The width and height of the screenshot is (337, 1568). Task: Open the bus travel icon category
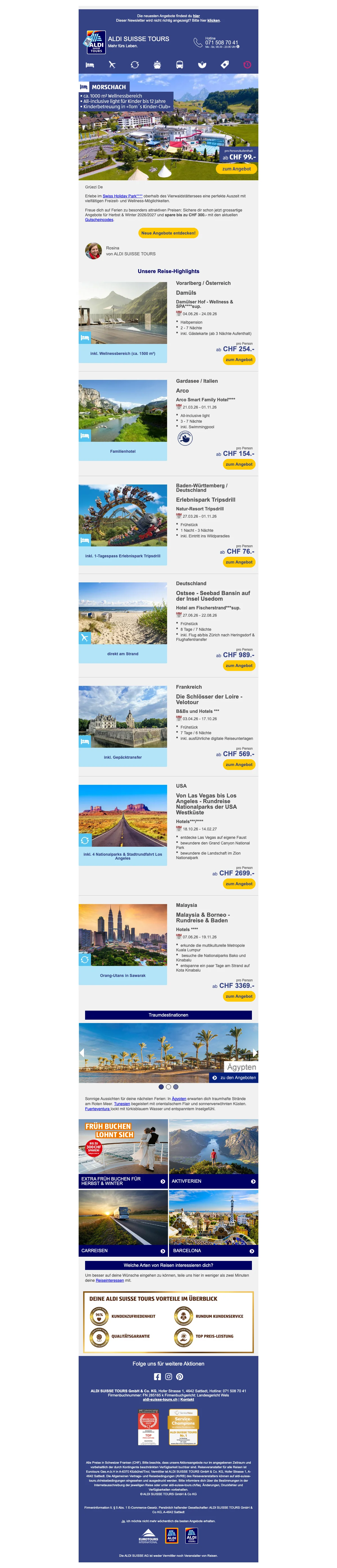coord(179,64)
